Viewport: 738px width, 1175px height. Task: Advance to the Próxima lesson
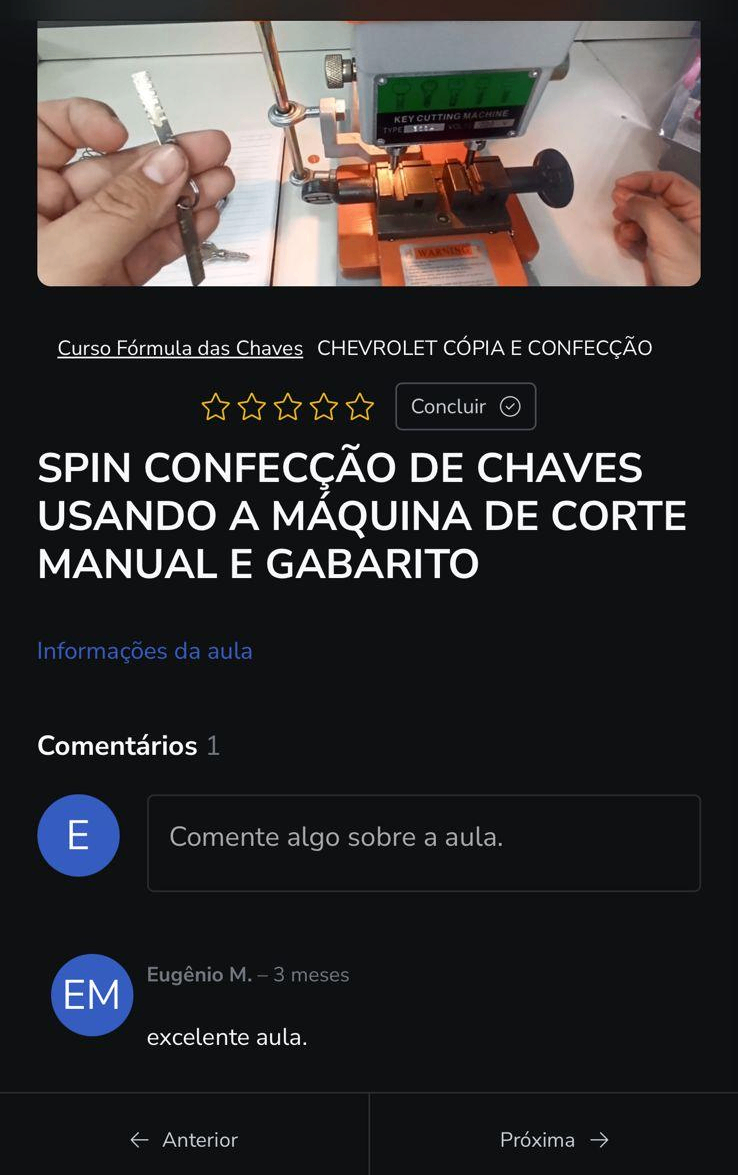point(553,1139)
